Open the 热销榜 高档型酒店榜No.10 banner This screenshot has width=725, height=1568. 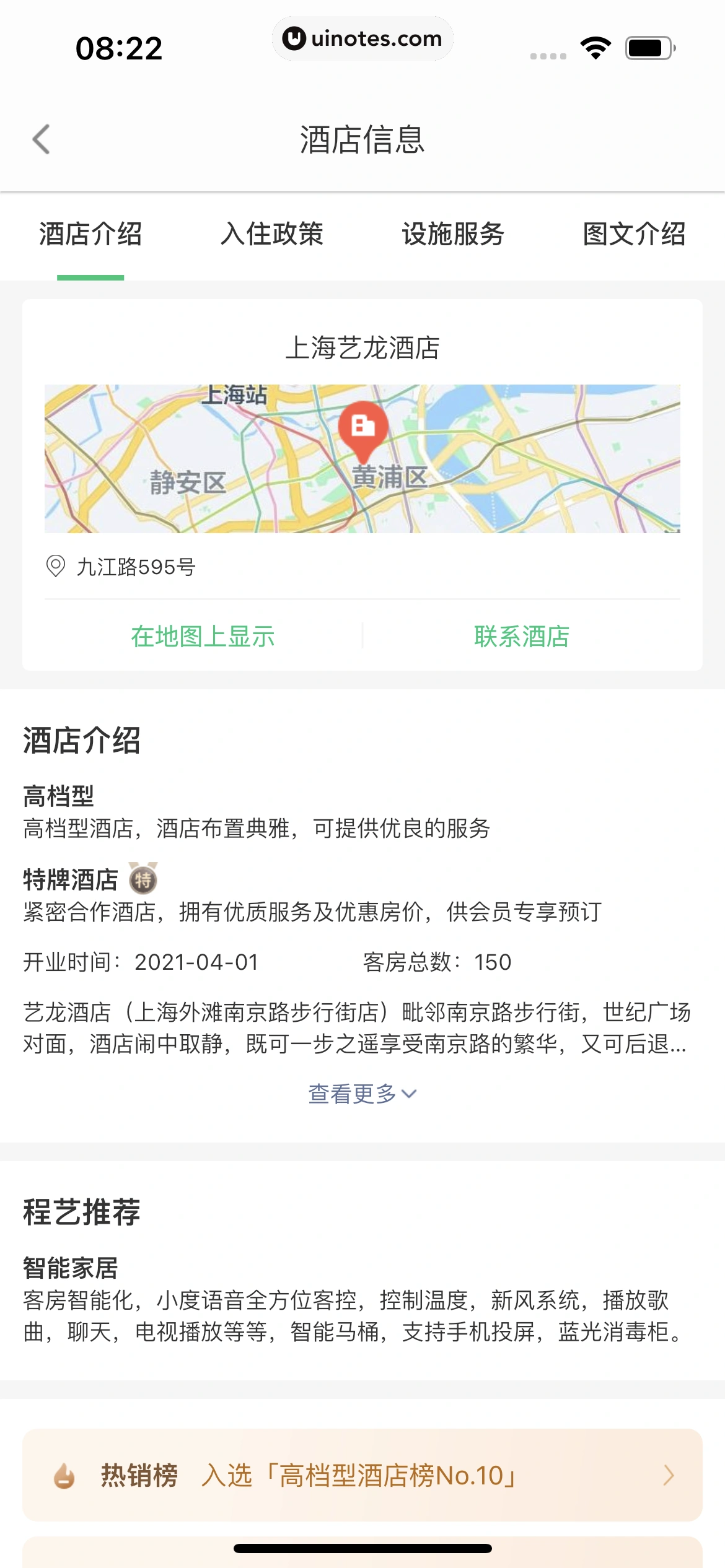(x=362, y=1475)
